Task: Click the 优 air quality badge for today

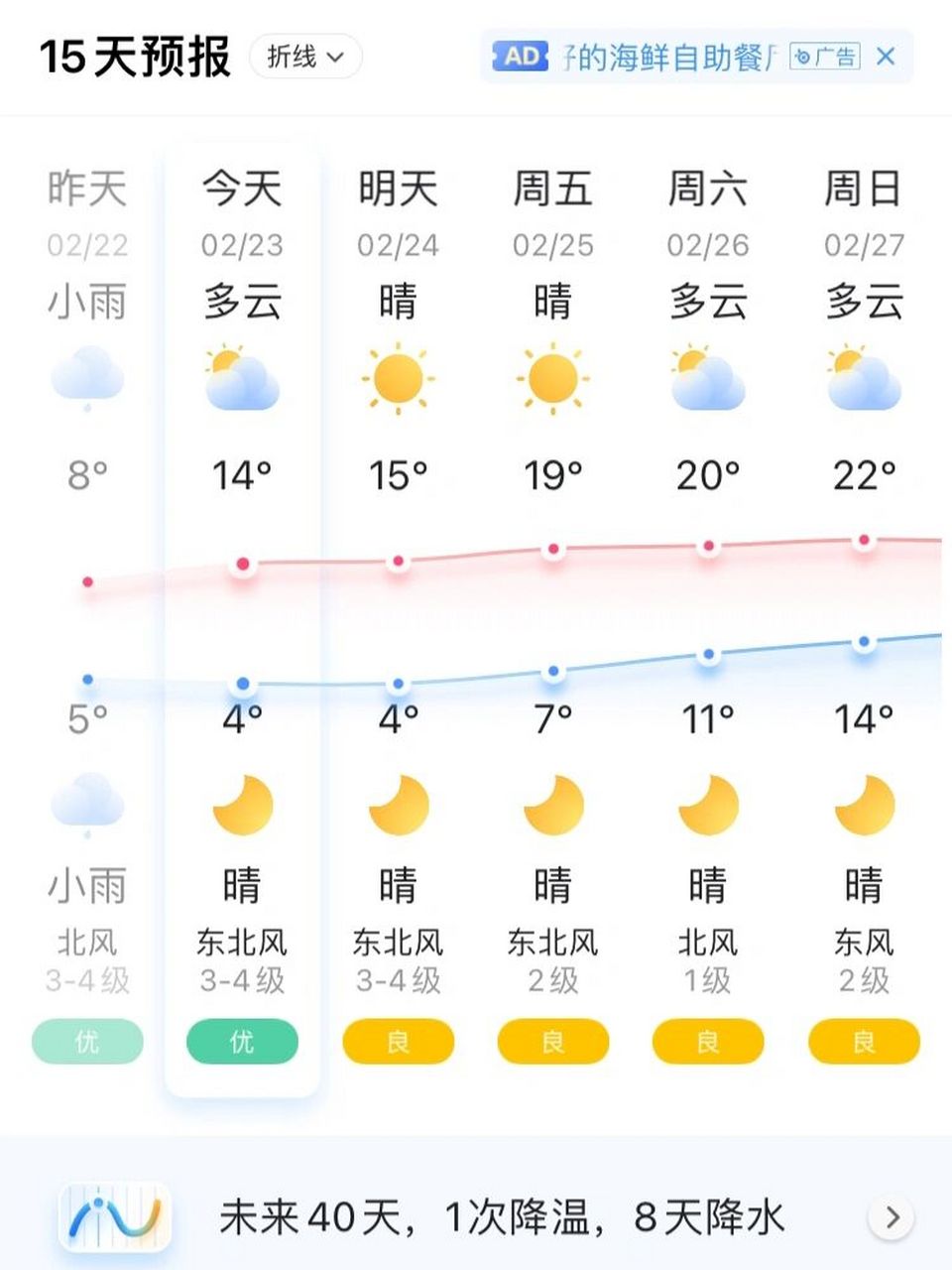Action: pos(241,1042)
